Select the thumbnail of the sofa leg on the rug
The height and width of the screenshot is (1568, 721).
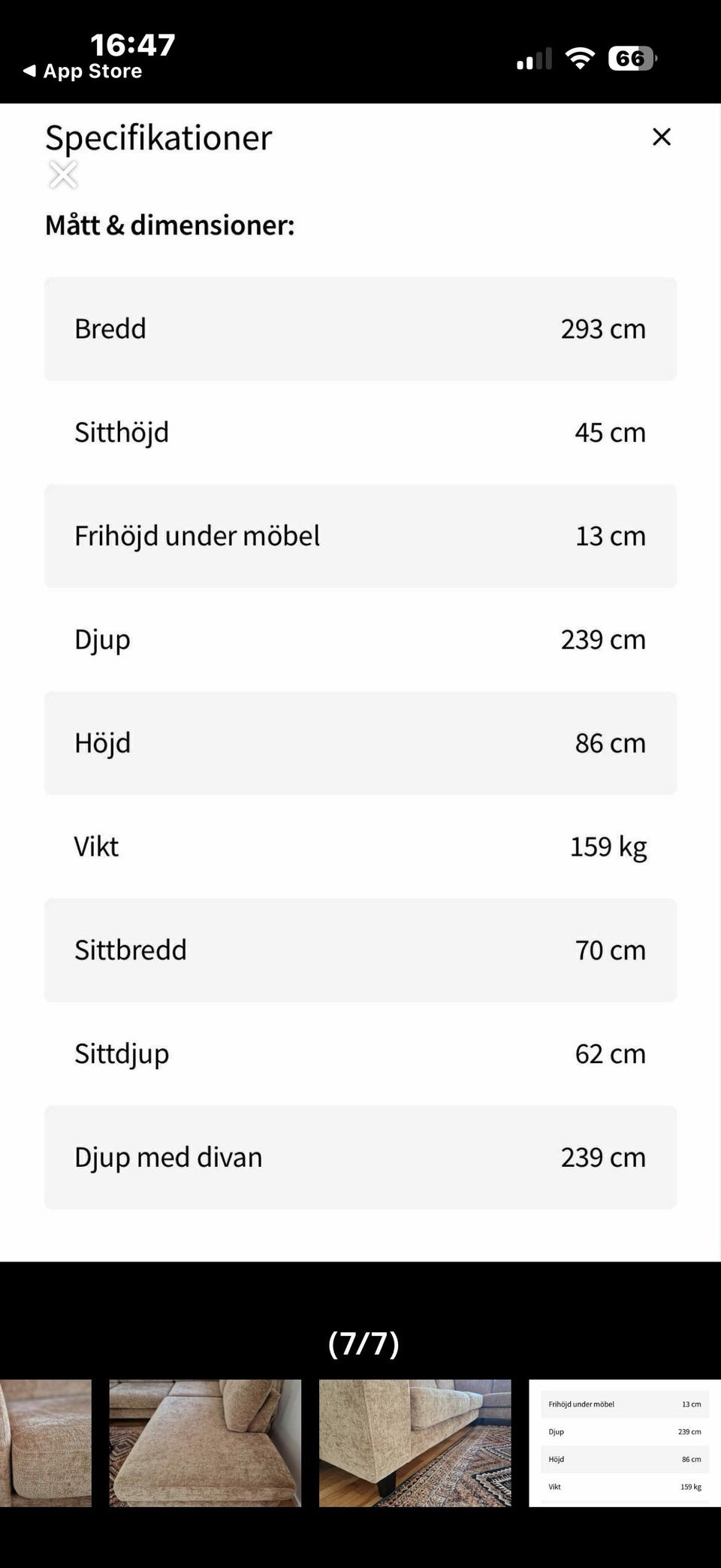pos(415,1443)
